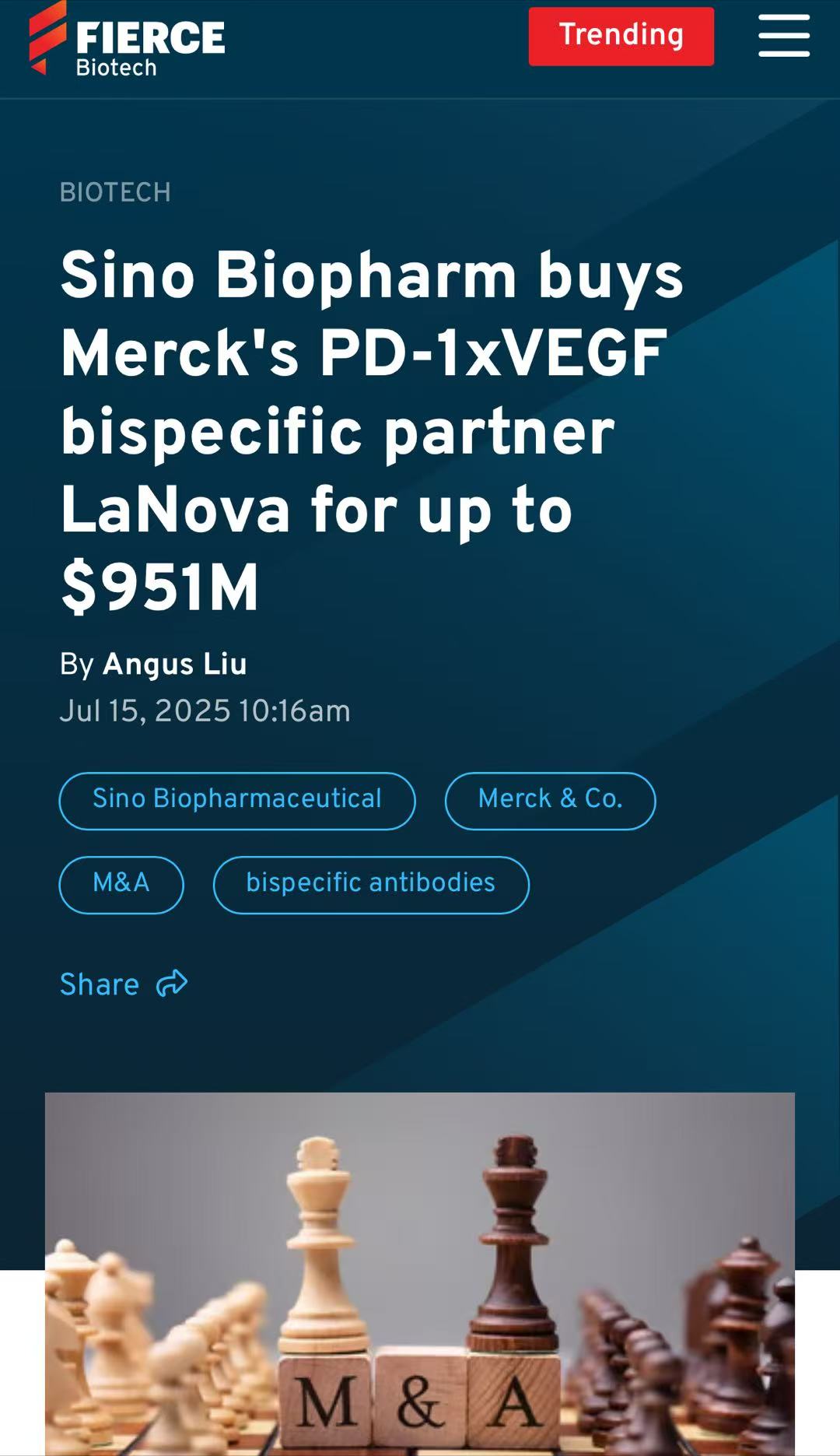
Task: Go to the Fierce Biotech home page
Action: pyautogui.click(x=127, y=40)
